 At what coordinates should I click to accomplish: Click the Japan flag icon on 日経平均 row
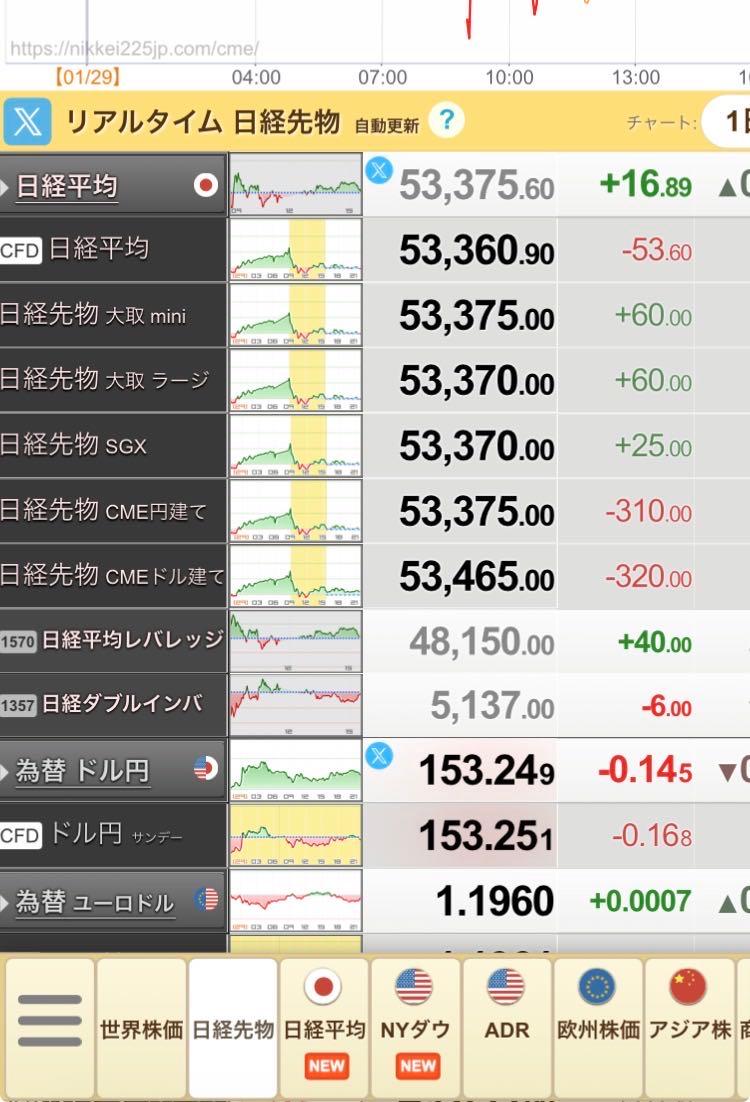pos(203,185)
